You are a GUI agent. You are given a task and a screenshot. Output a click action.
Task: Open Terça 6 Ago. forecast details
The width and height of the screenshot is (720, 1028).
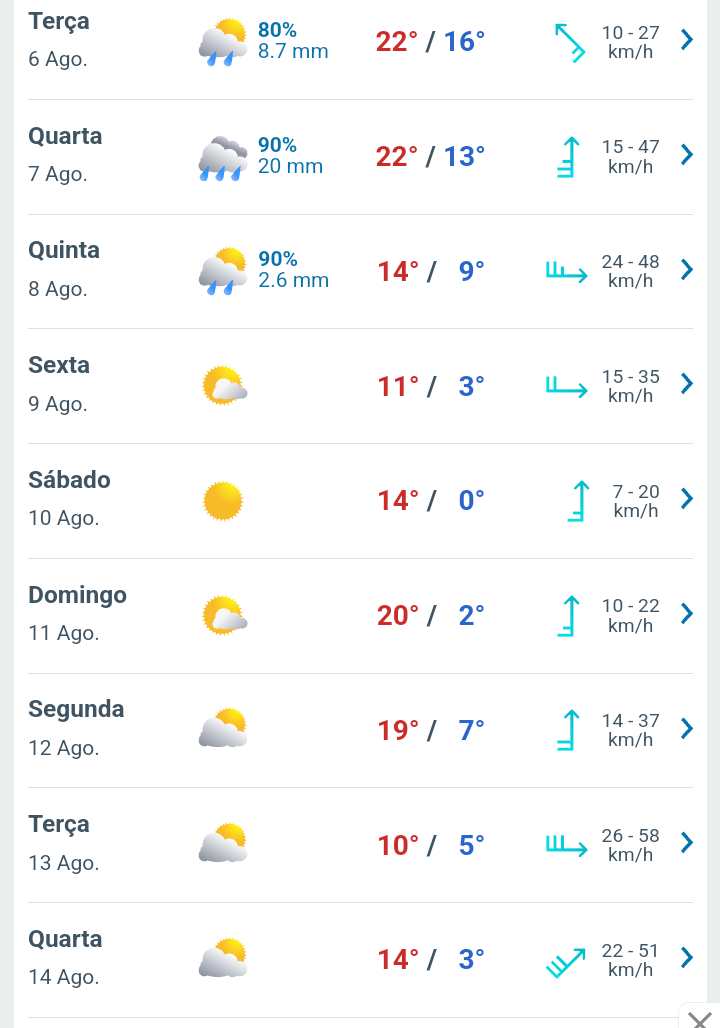686,40
